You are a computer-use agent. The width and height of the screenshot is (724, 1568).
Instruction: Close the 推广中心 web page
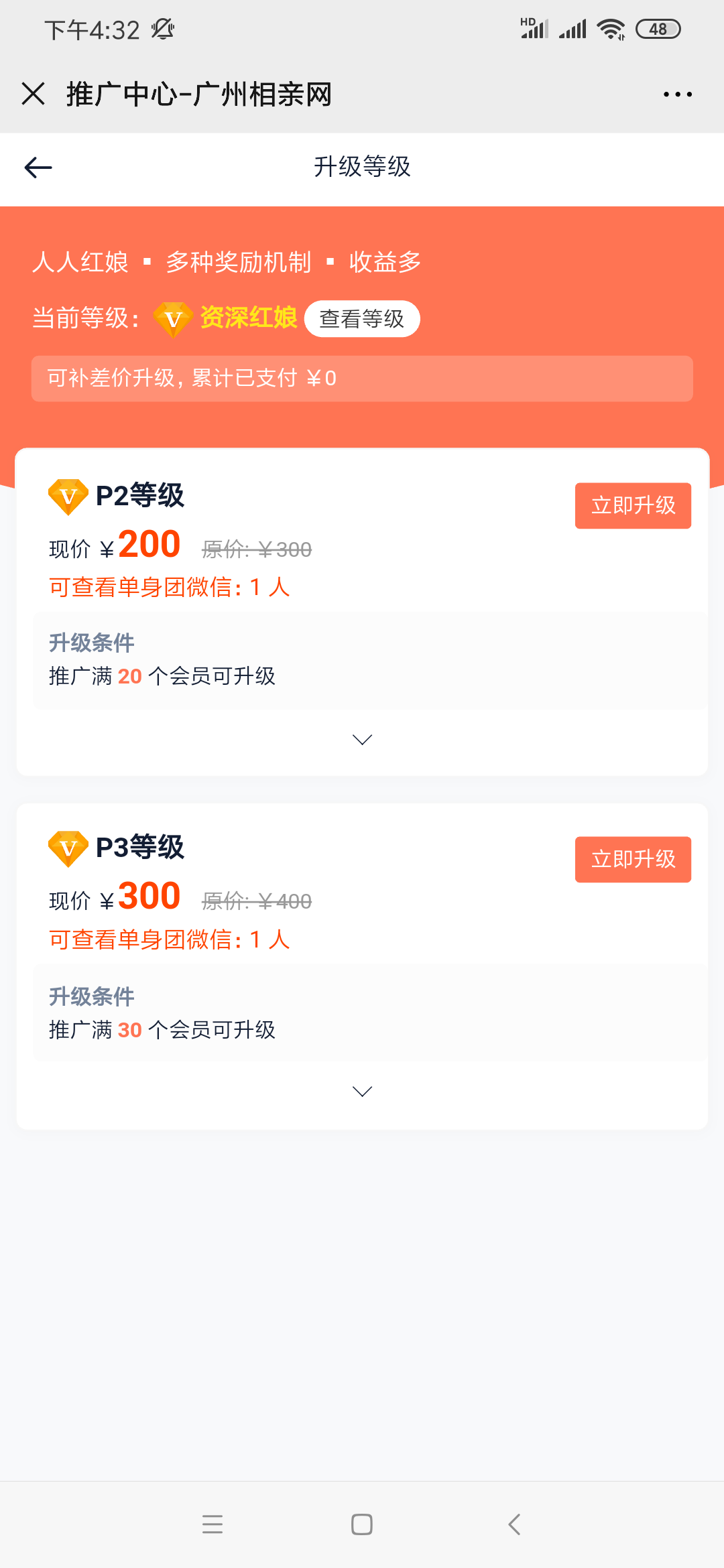[x=33, y=94]
